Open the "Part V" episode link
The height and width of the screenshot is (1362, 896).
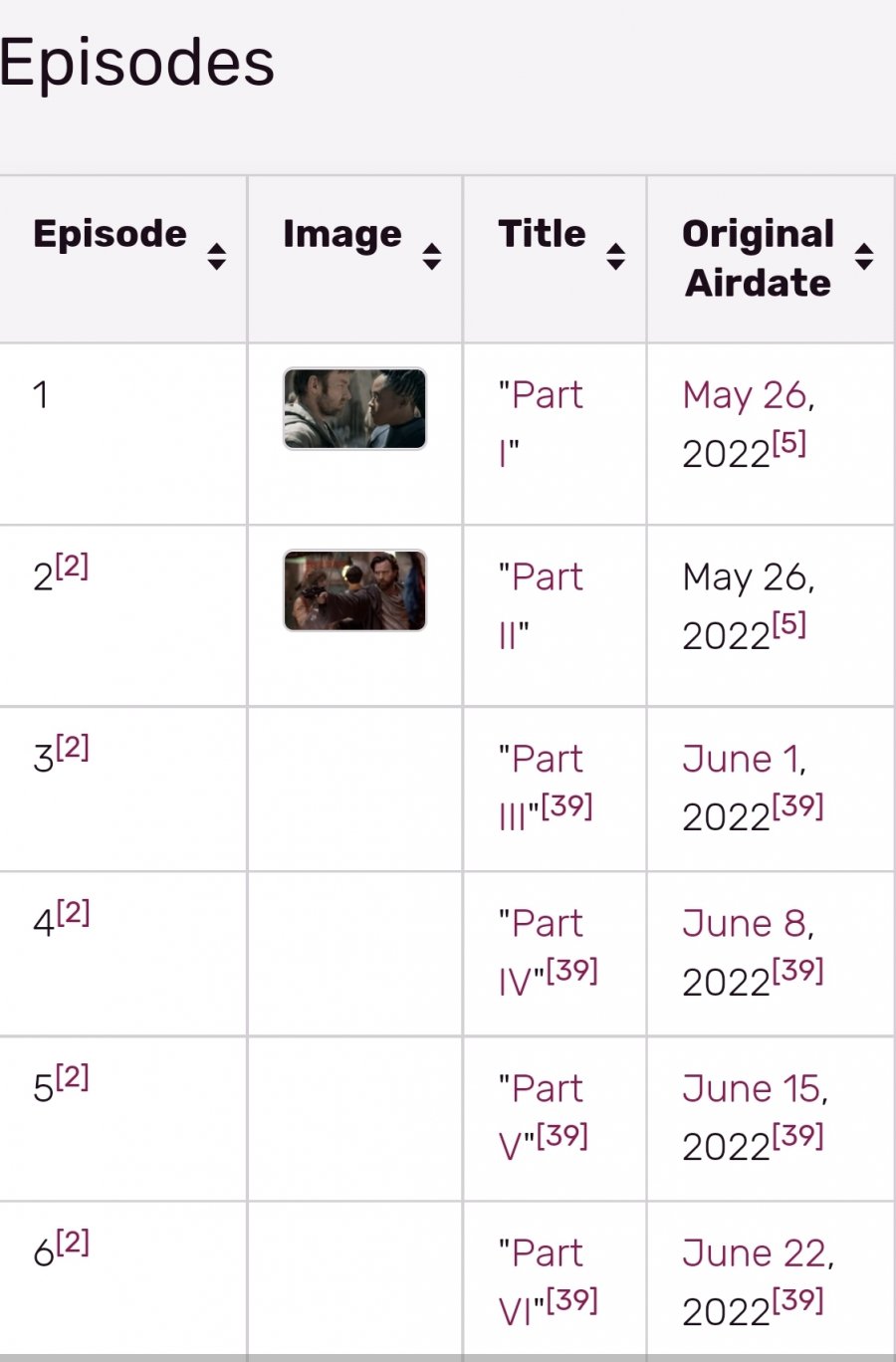click(x=541, y=1090)
